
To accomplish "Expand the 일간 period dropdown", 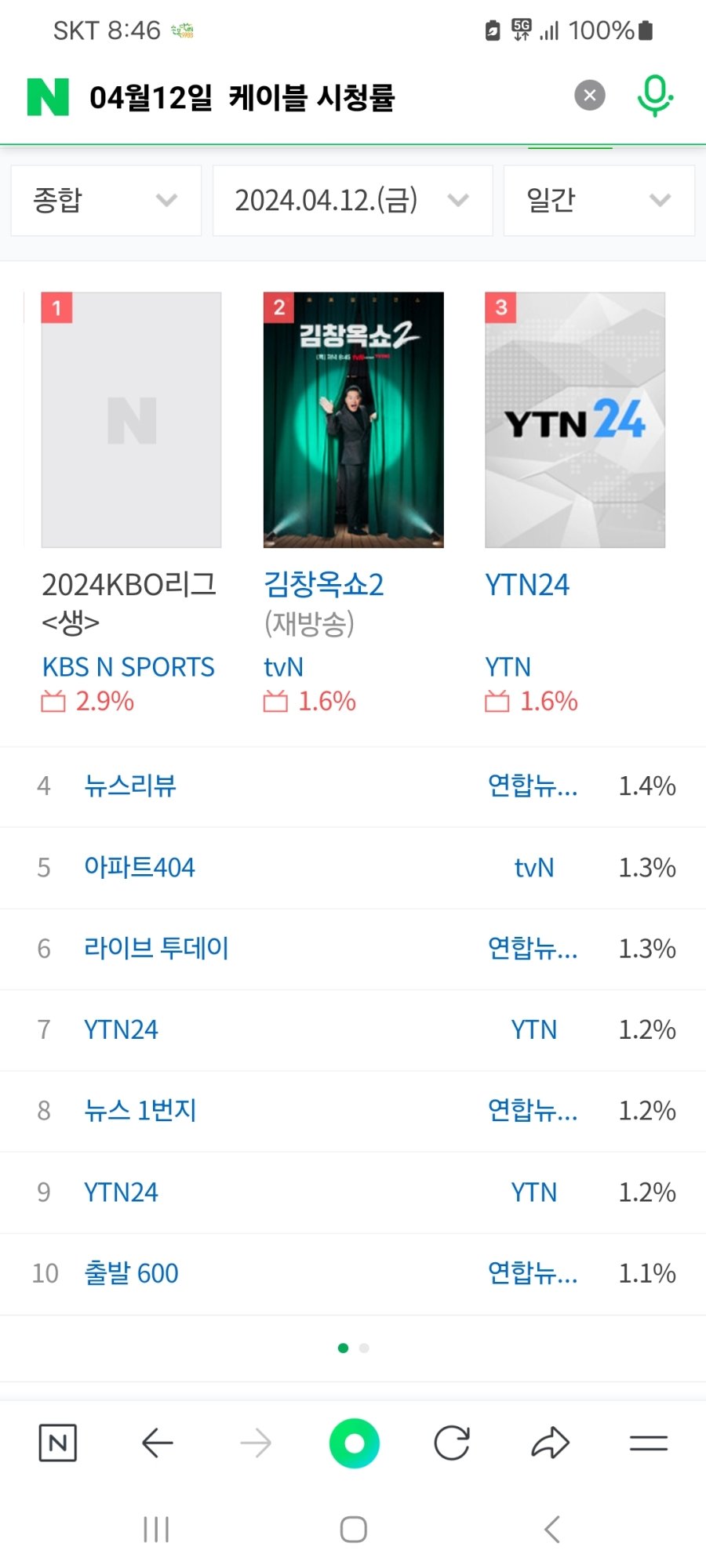I will pos(599,201).
